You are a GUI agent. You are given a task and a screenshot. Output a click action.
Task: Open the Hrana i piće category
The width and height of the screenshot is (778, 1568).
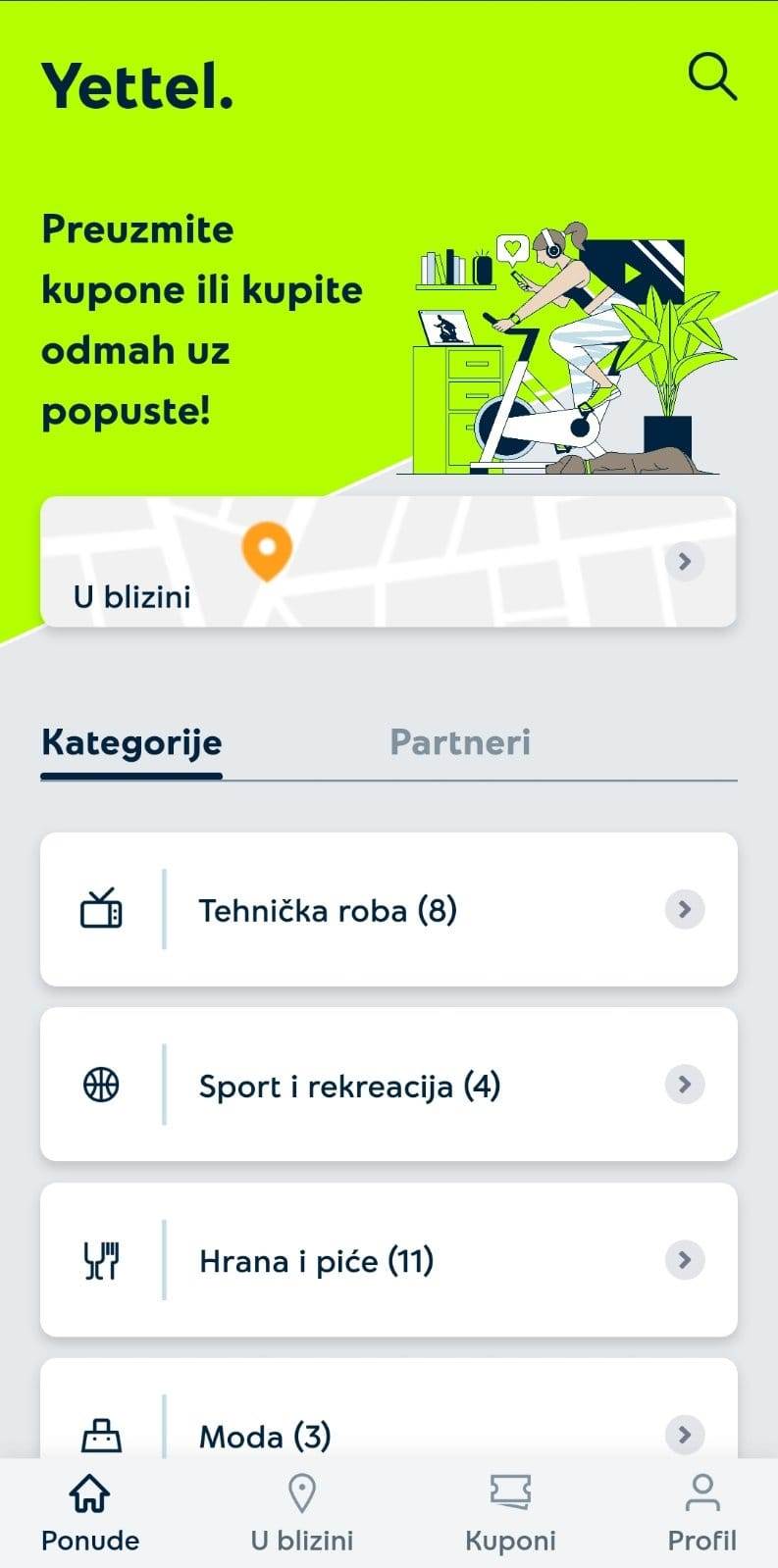[389, 1260]
